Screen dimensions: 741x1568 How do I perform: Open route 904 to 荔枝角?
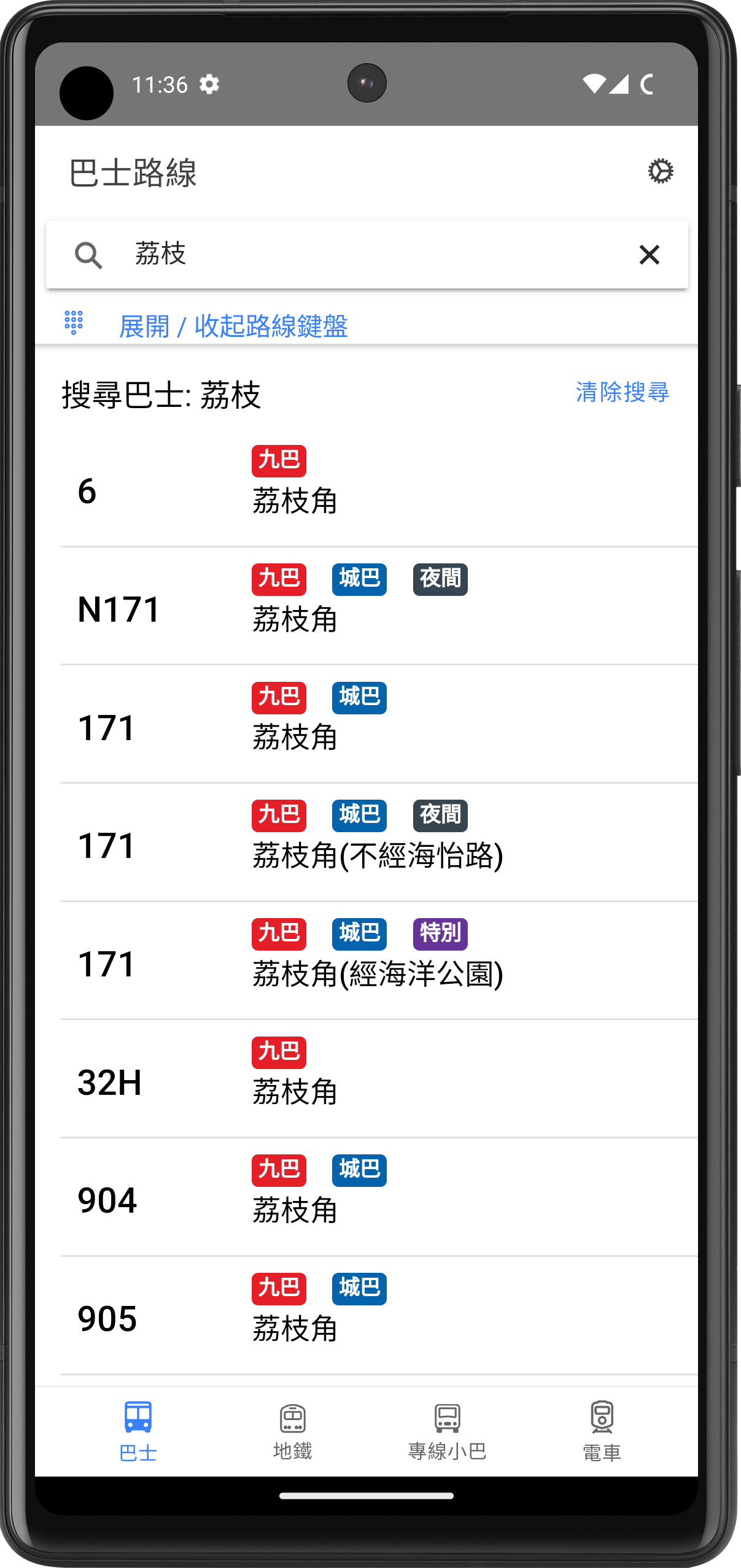(x=379, y=1197)
